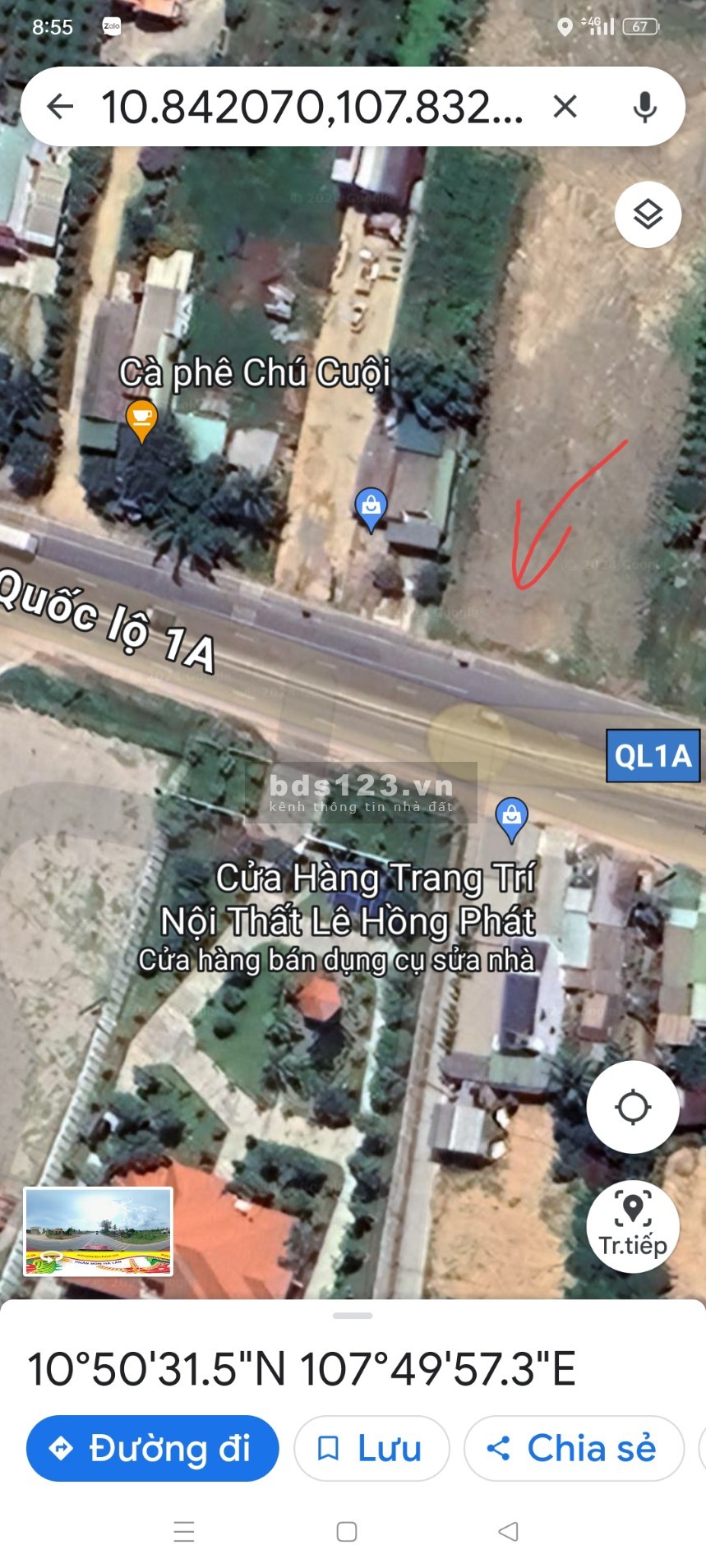Open the Cà phê Chú Cuội marker
706x1568 pixels.
click(x=141, y=418)
